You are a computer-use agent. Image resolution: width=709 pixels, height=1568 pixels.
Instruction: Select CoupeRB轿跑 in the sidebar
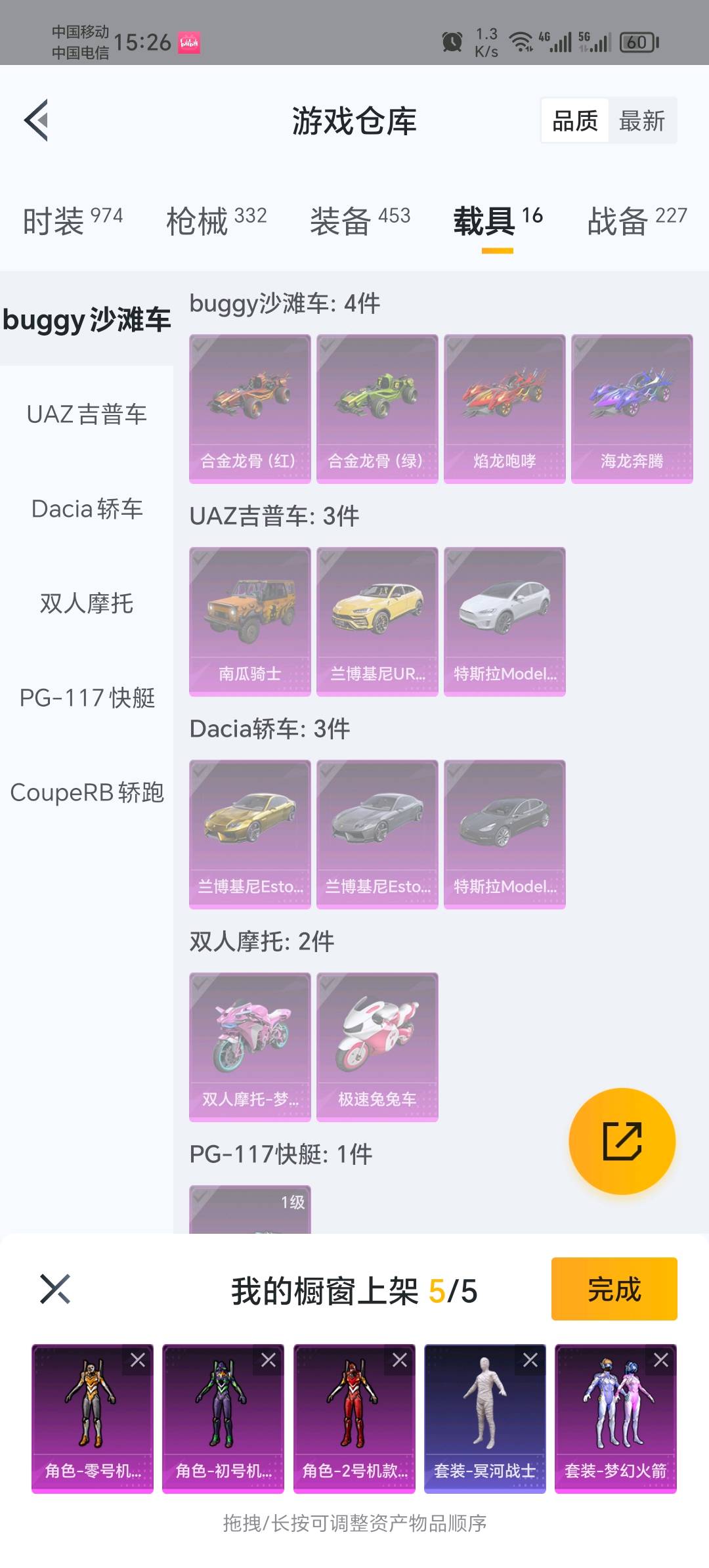87,793
